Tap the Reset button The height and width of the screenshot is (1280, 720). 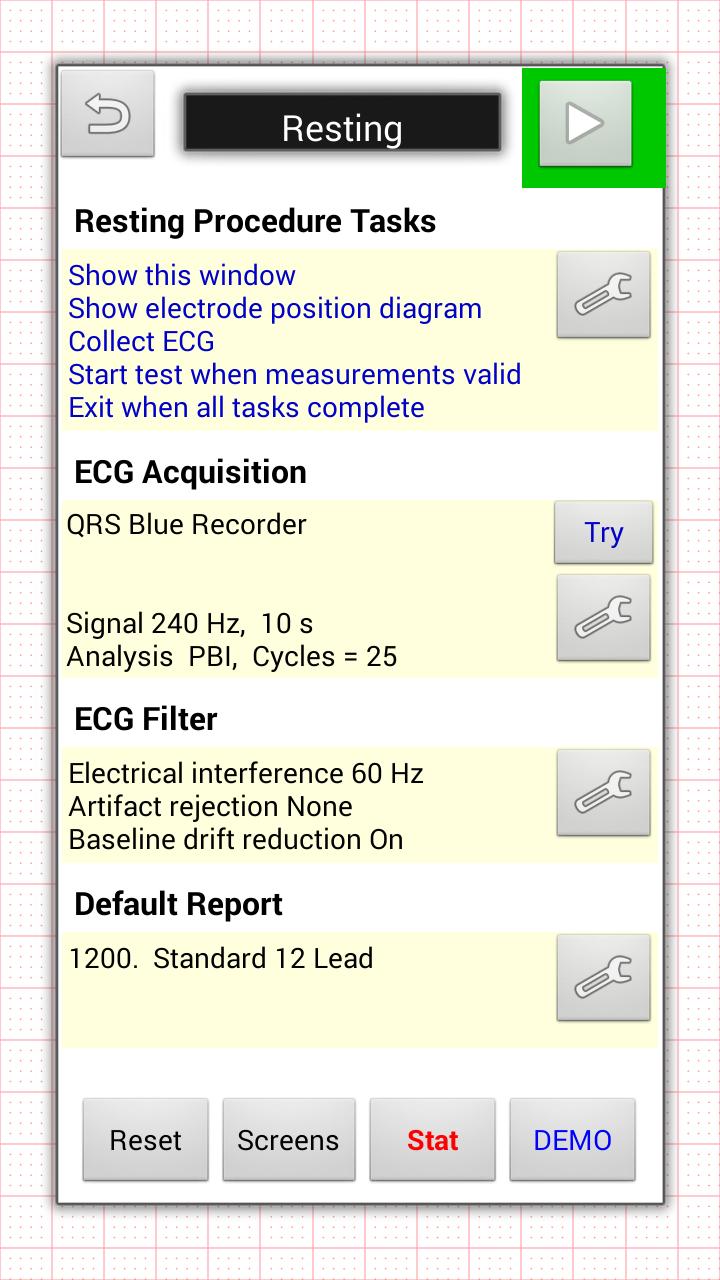click(x=146, y=1140)
